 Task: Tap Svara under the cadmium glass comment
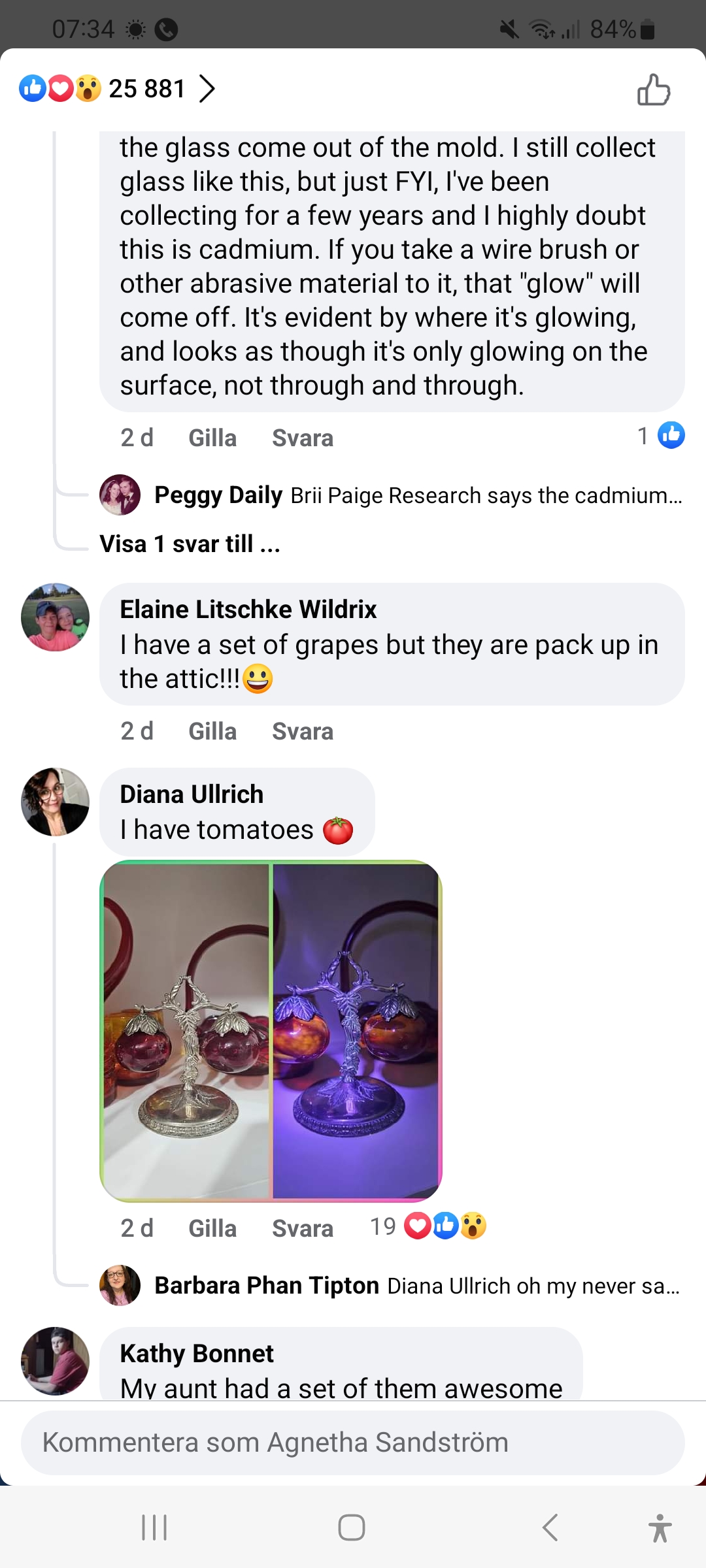[x=302, y=438]
